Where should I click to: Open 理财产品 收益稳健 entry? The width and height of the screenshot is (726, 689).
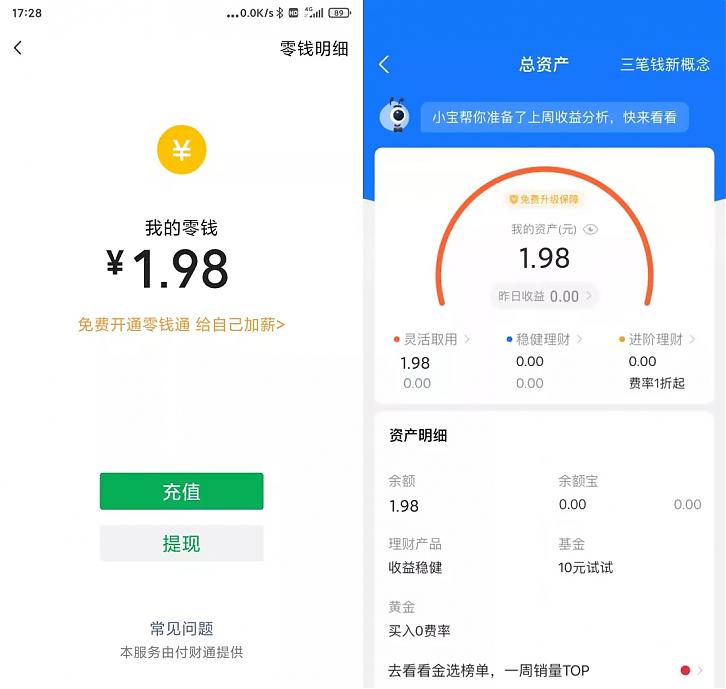[416, 556]
